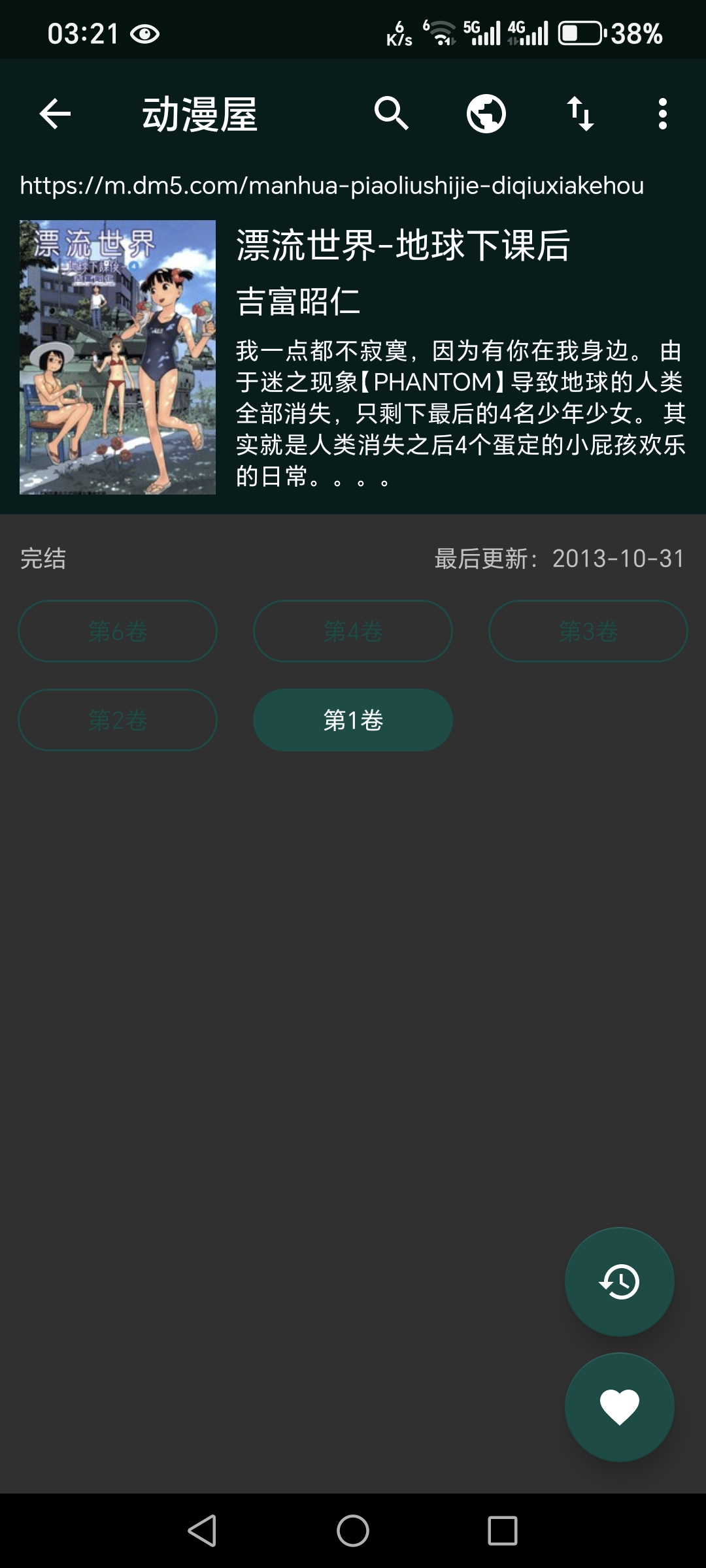706x1568 pixels.
Task: Open the dm5 manga URL link
Action: pyautogui.click(x=331, y=186)
